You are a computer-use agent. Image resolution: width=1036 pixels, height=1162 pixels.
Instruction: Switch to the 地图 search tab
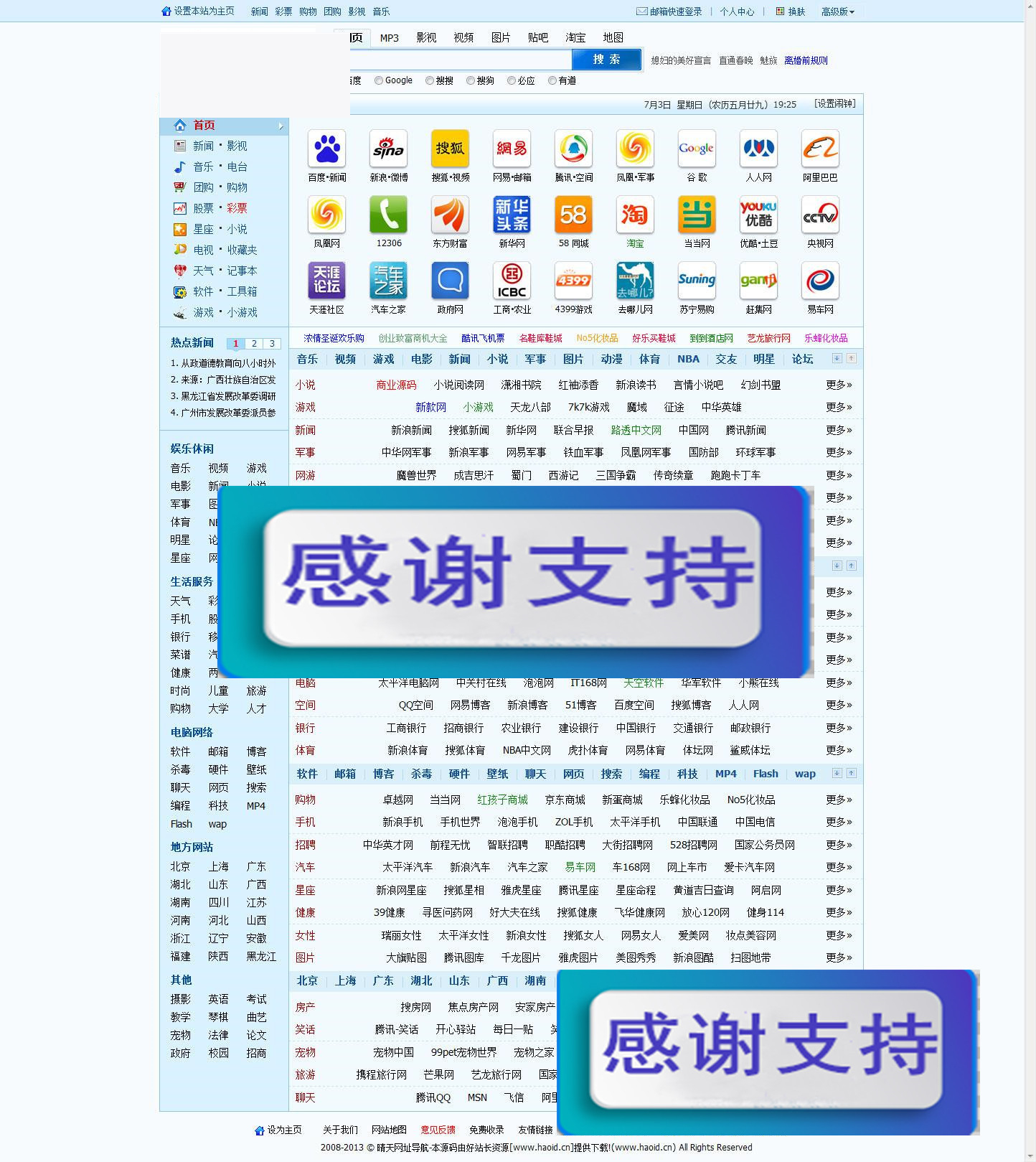[613, 38]
